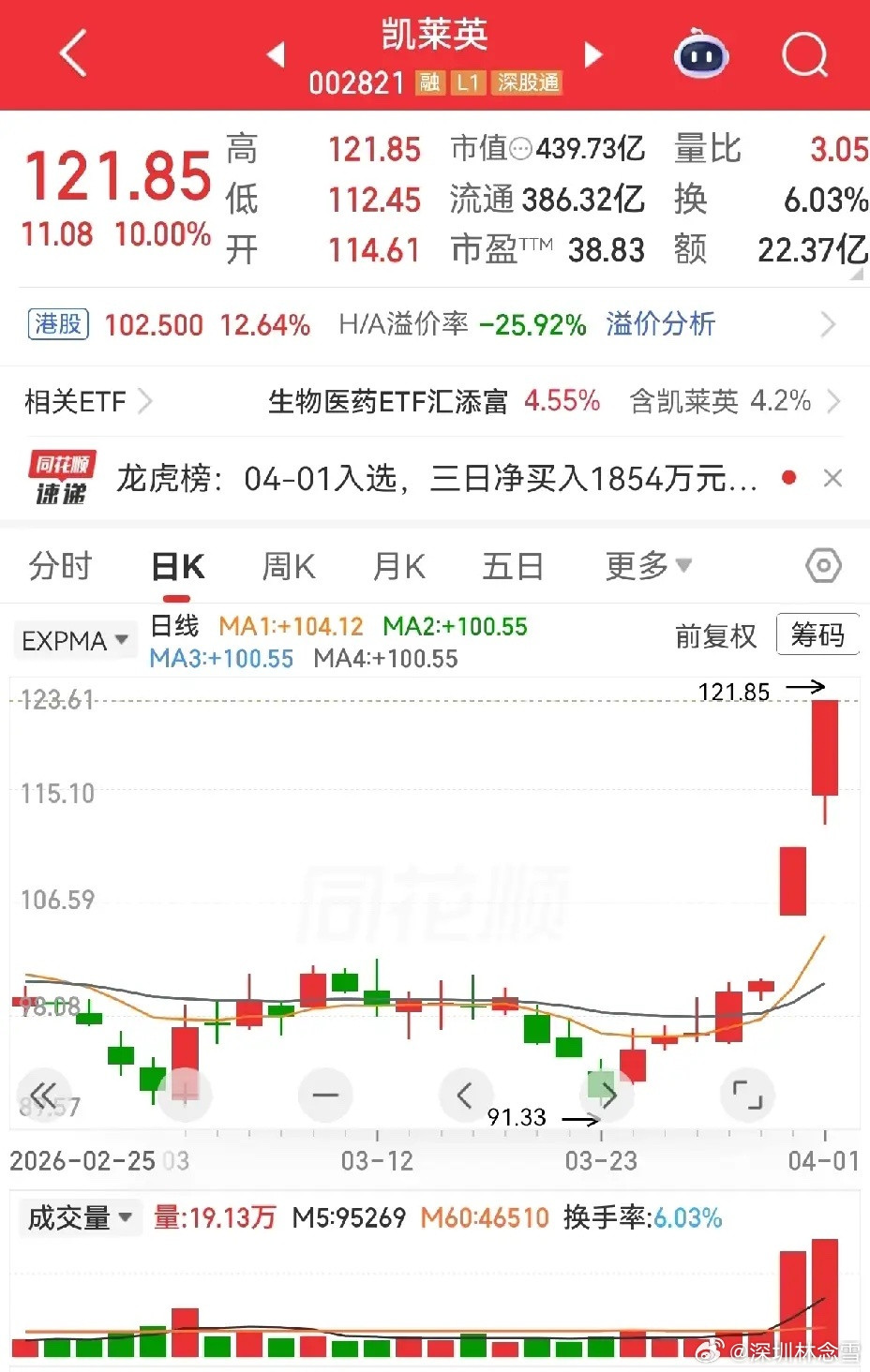
Task: Toggle the 筹码 chip distribution view
Action: coord(817,634)
